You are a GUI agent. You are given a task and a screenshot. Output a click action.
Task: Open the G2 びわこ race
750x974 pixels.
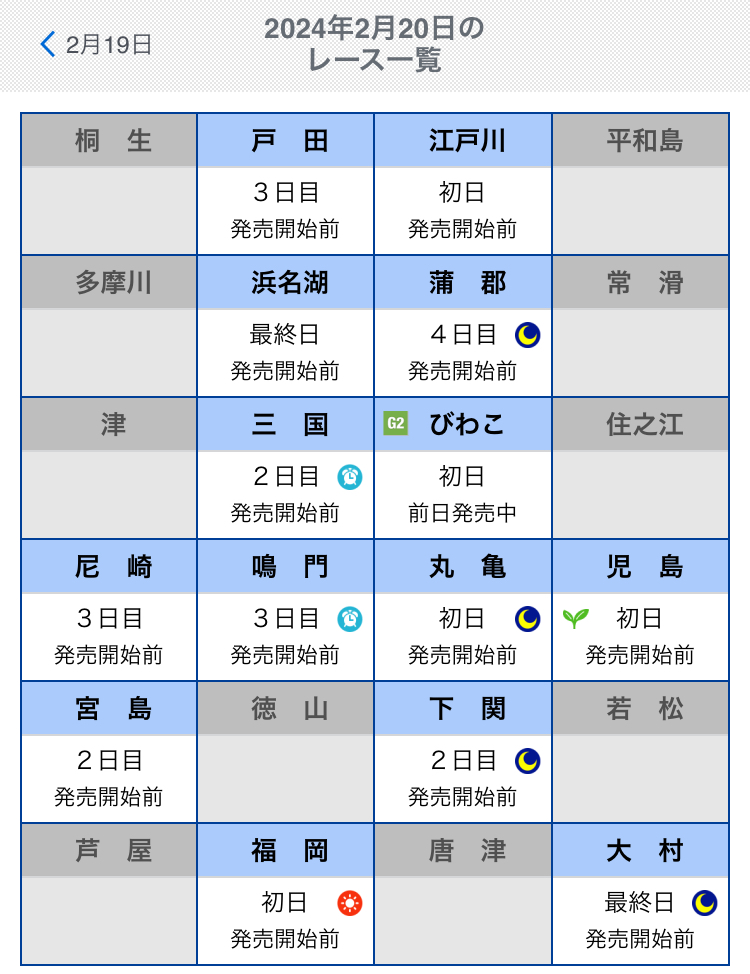click(463, 469)
